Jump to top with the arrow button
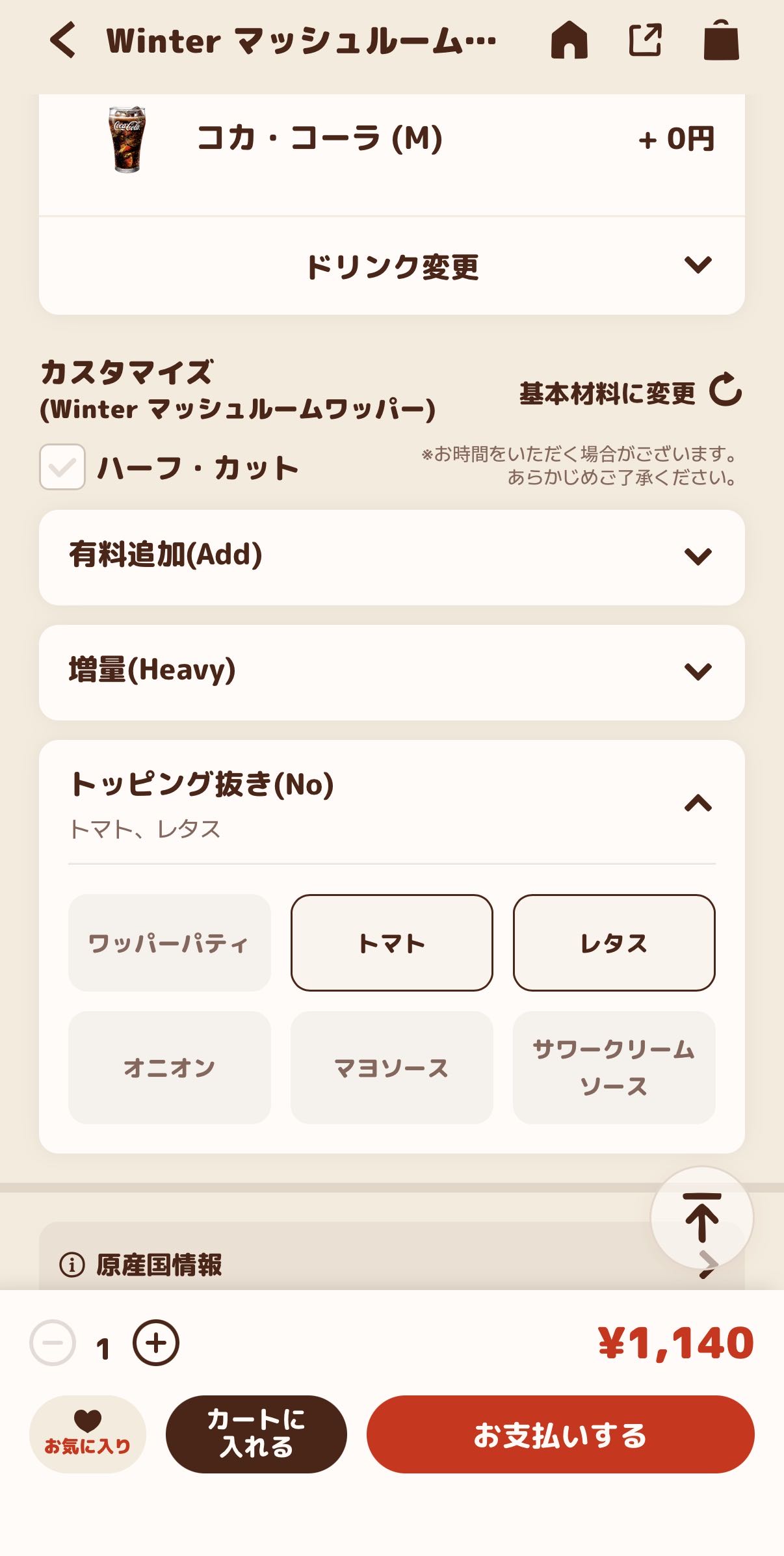The height and width of the screenshot is (1556, 784). [701, 1217]
